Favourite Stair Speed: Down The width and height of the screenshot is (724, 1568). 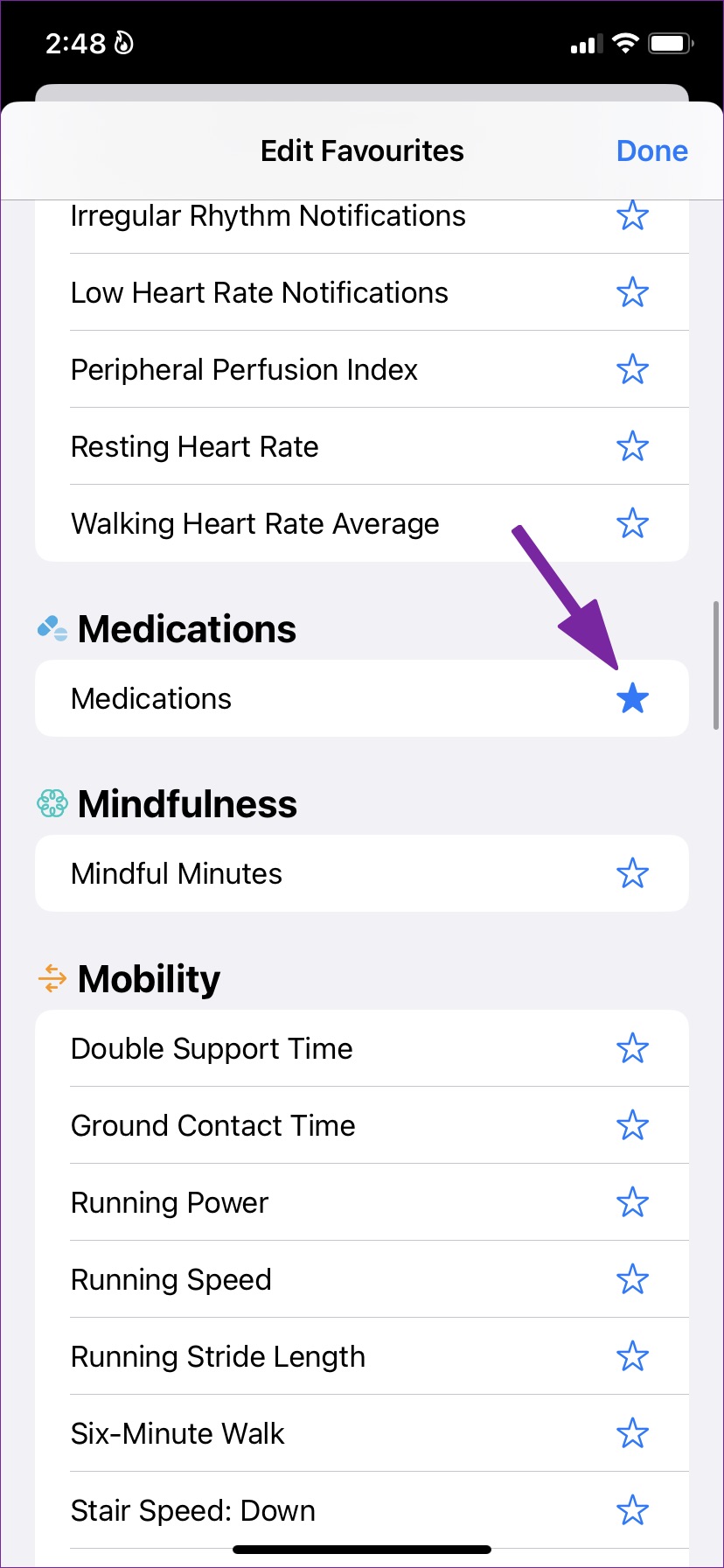(632, 1510)
